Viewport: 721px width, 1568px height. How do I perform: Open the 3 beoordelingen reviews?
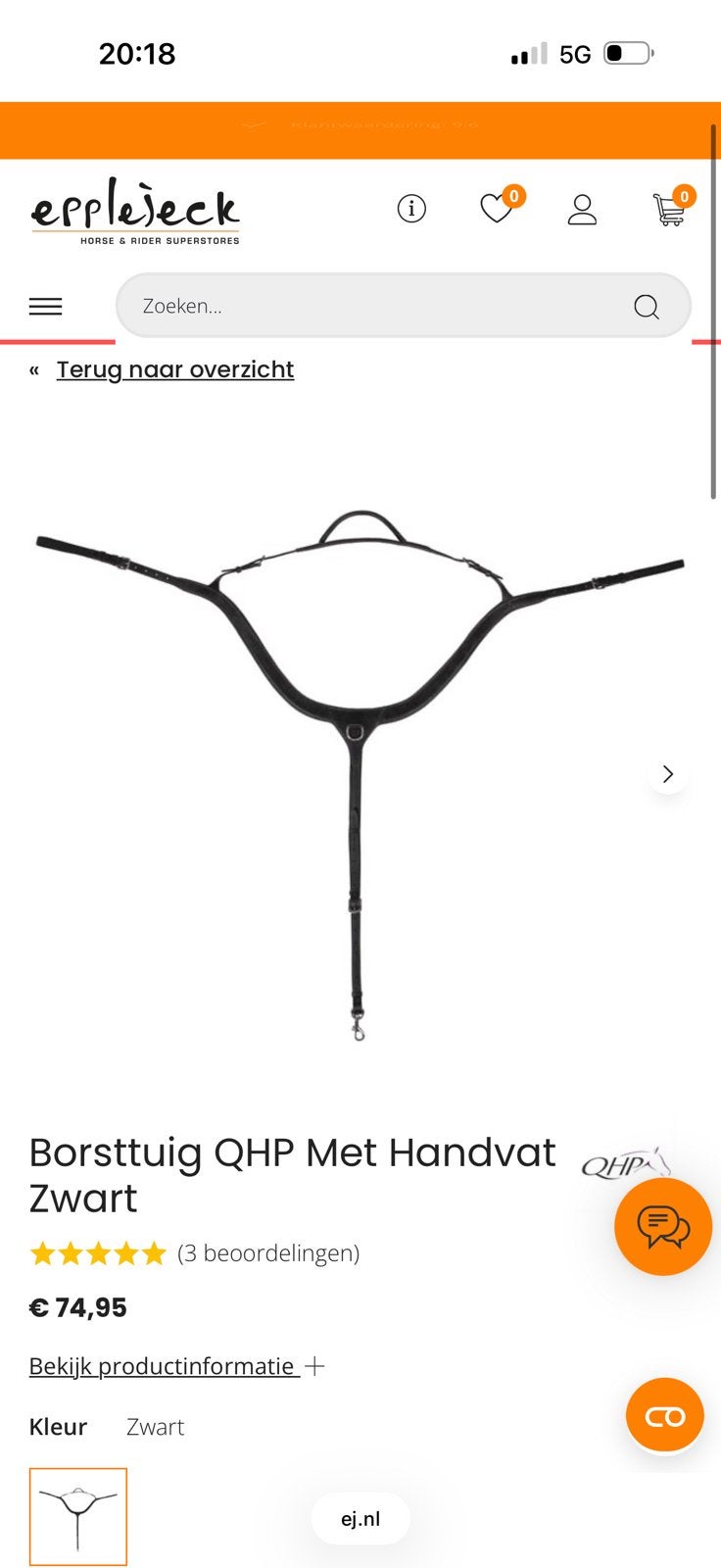268,1252
